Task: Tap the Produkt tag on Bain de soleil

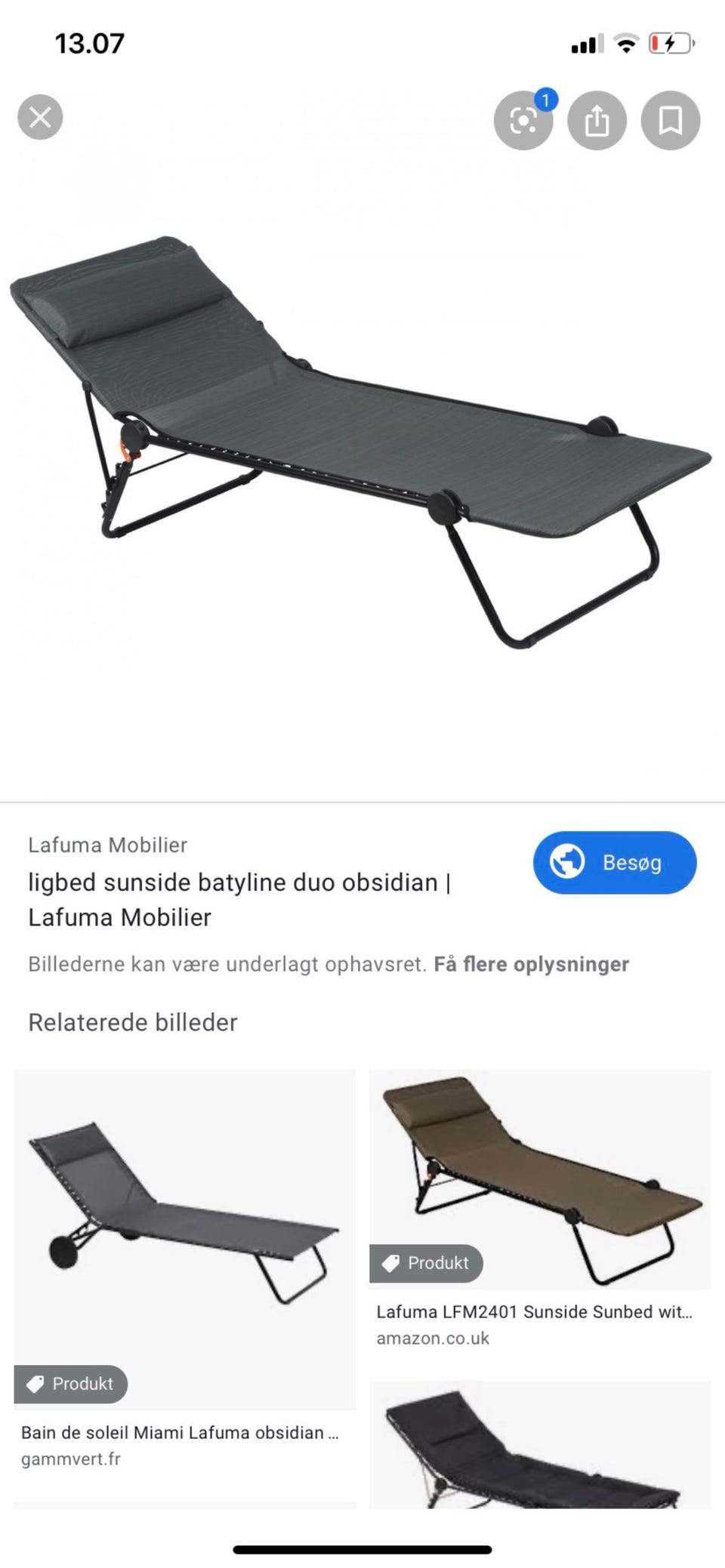Action: point(71,1384)
